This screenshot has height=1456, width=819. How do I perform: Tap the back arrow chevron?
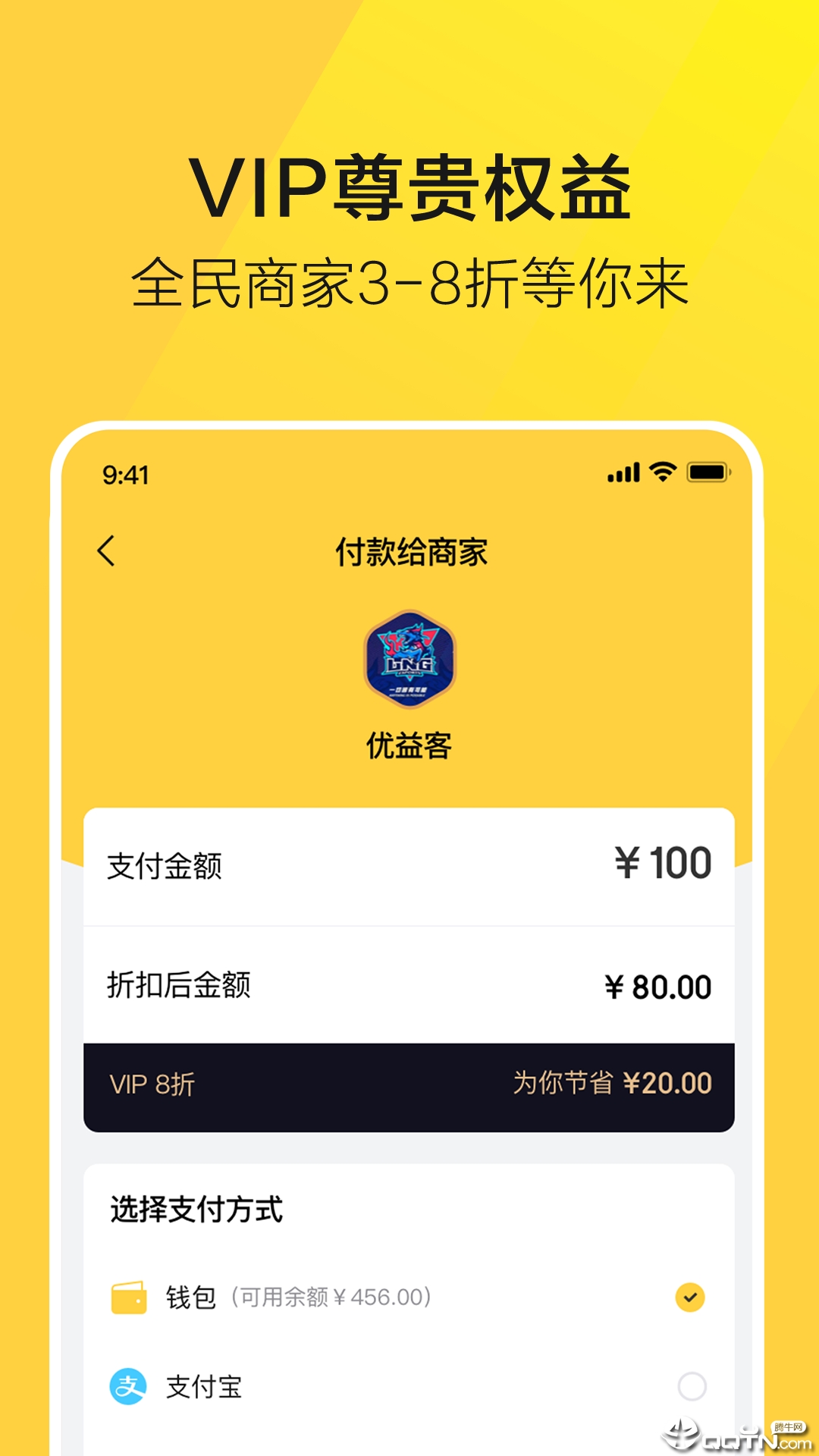pos(106,552)
